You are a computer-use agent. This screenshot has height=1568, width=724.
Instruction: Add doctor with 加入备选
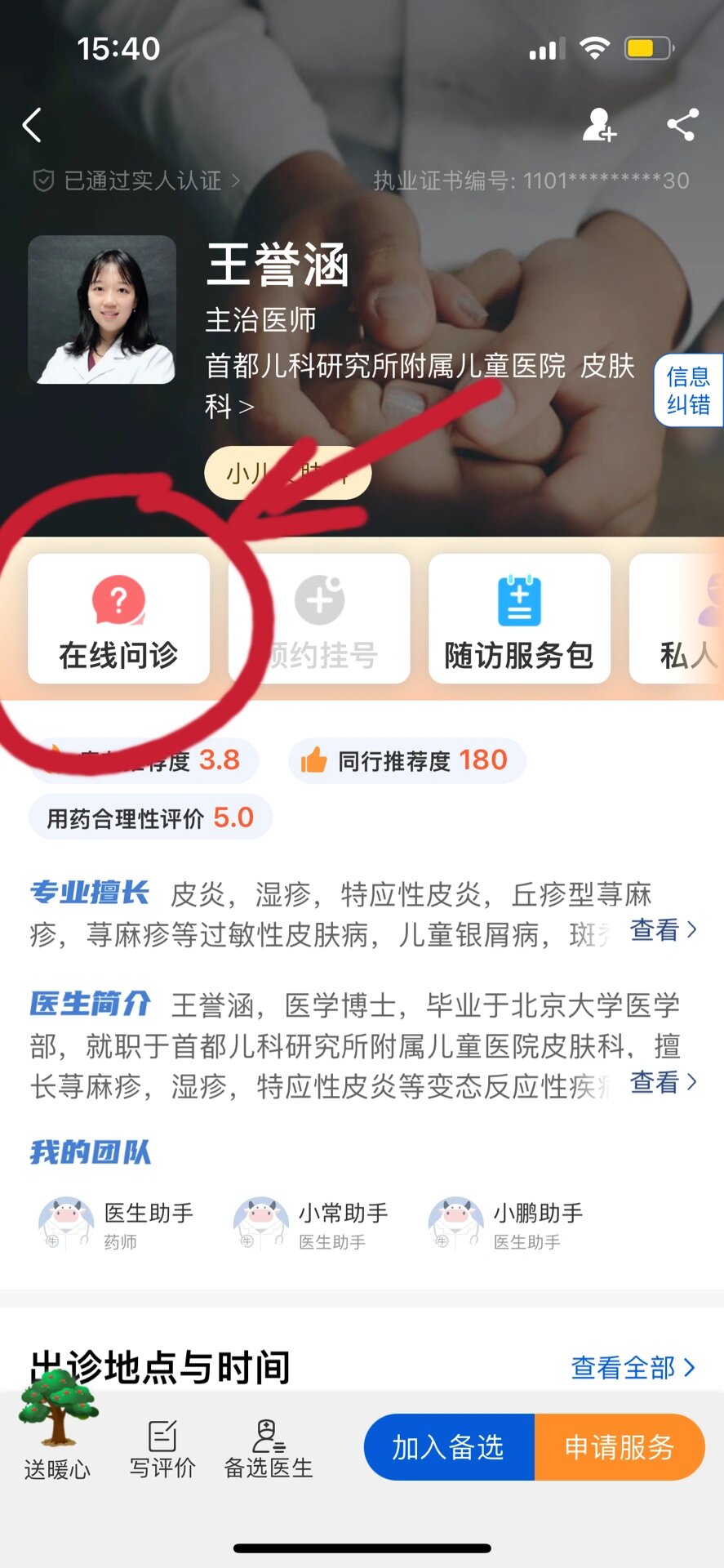pyautogui.click(x=449, y=1447)
